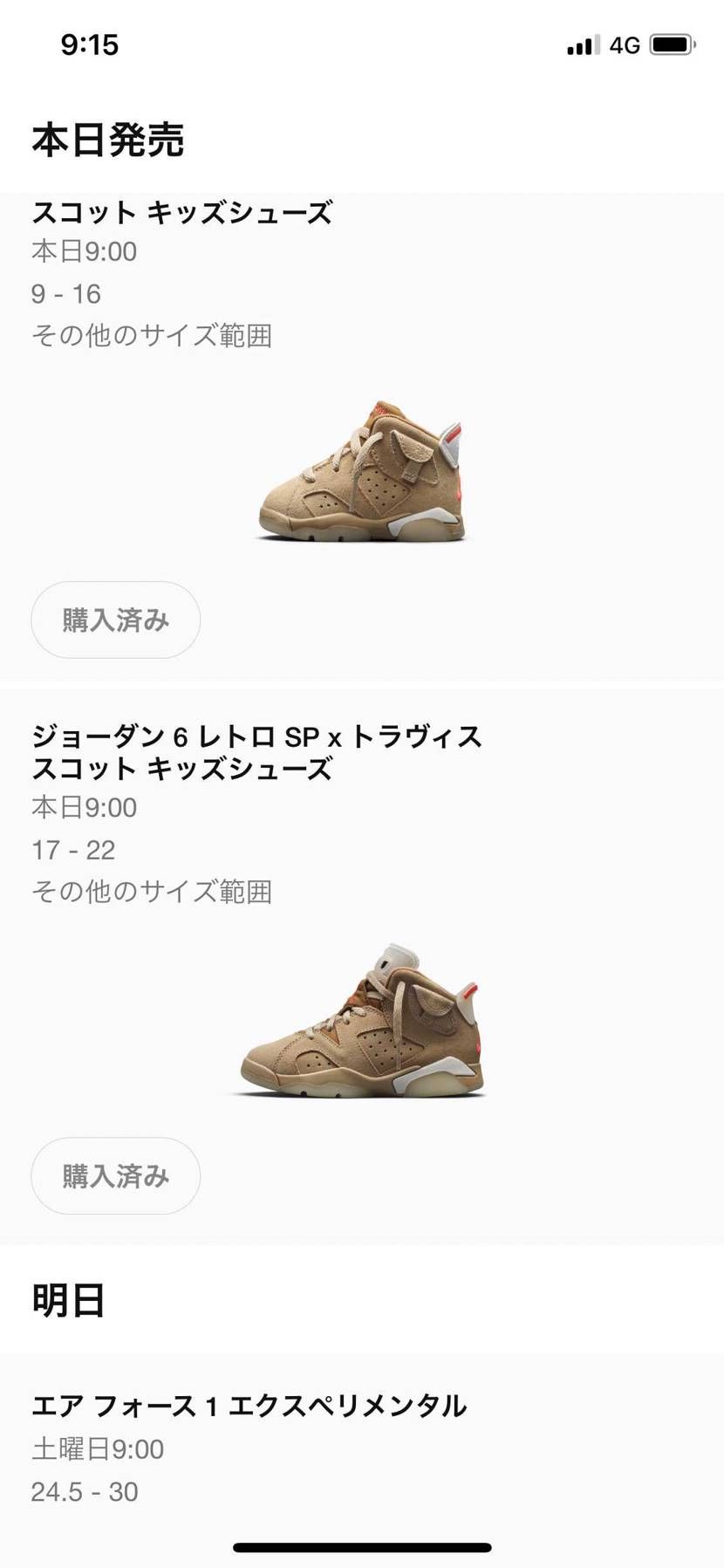Tap the 本日9:00 time on first product
Image resolution: width=724 pixels, height=1568 pixels.
pyautogui.click(x=84, y=251)
